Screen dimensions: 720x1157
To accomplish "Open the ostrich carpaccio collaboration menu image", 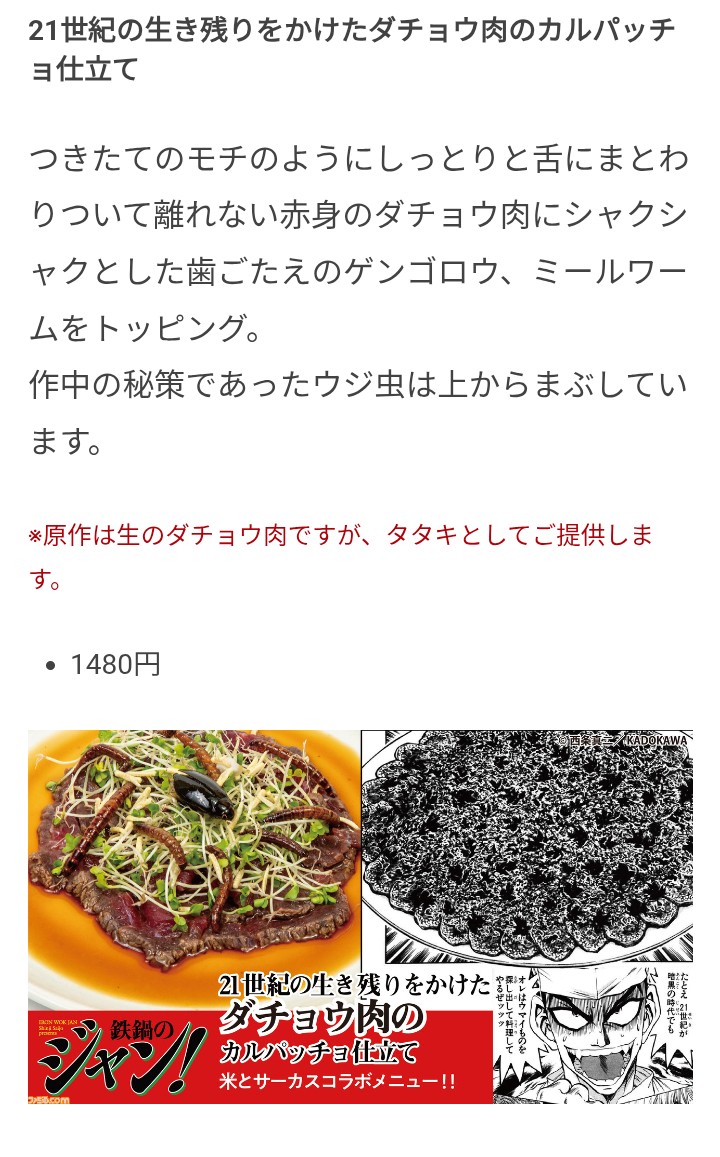I will point(360,916).
